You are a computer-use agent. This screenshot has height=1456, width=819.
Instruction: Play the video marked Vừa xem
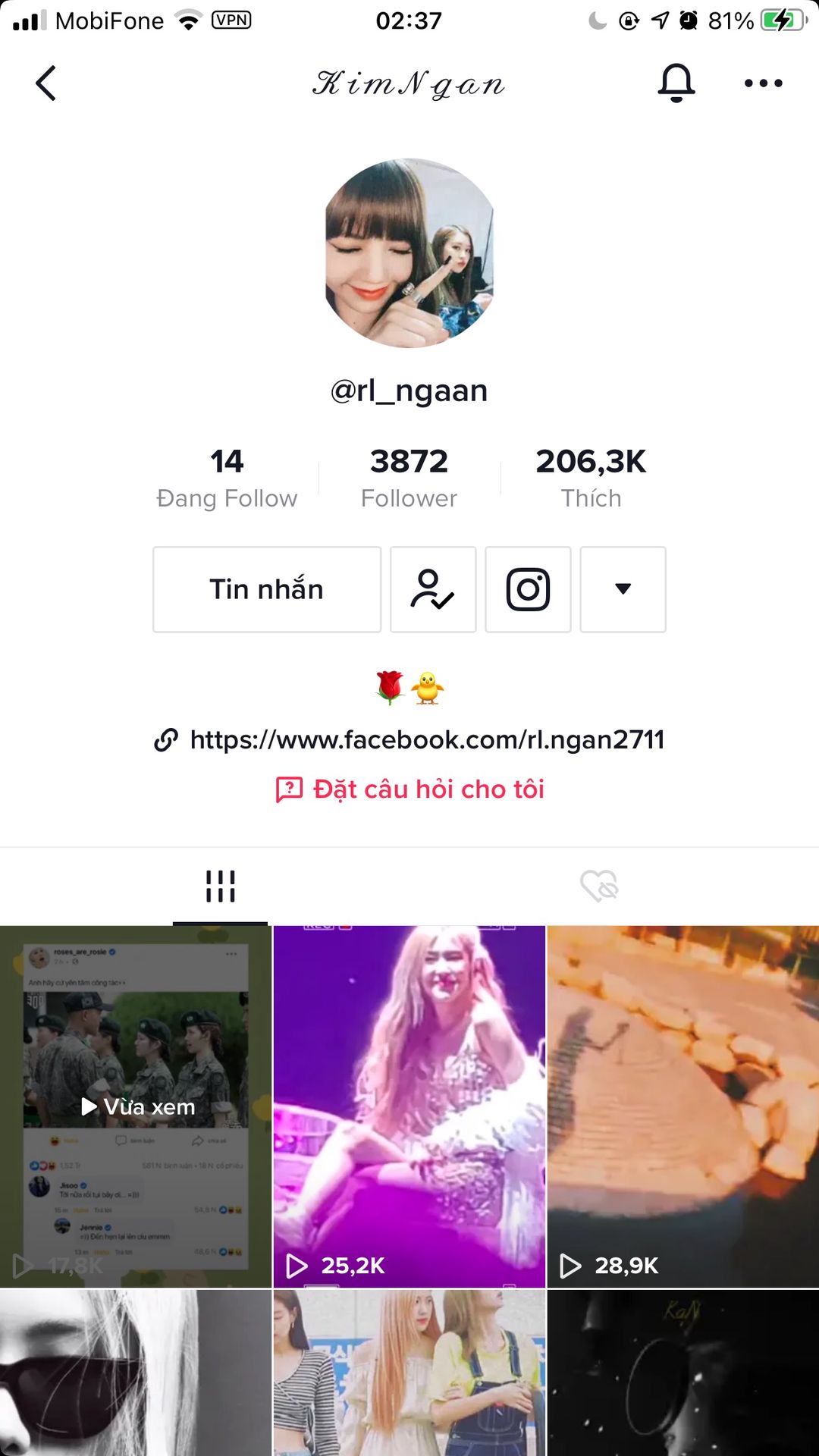pyautogui.click(x=136, y=1106)
